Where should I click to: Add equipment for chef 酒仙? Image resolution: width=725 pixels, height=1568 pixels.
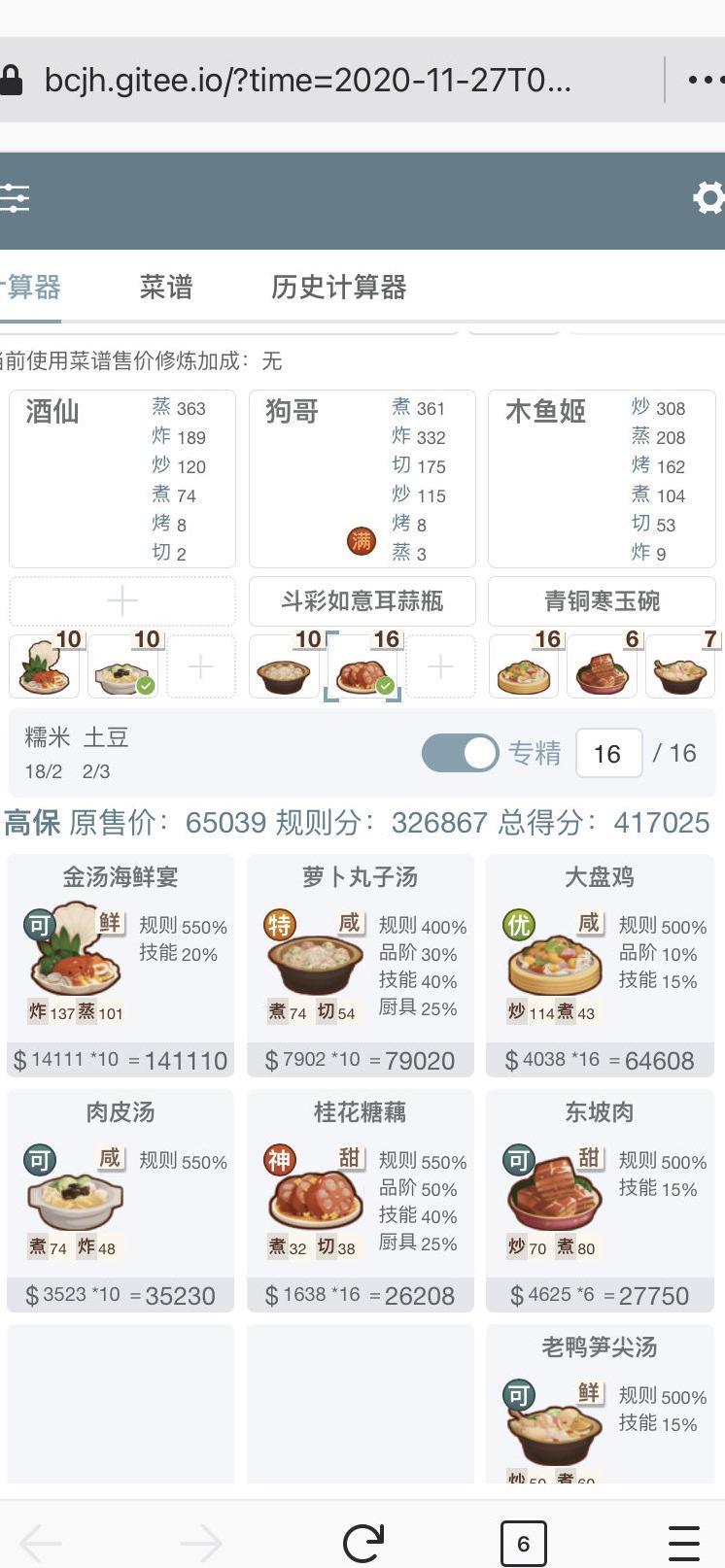(121, 601)
